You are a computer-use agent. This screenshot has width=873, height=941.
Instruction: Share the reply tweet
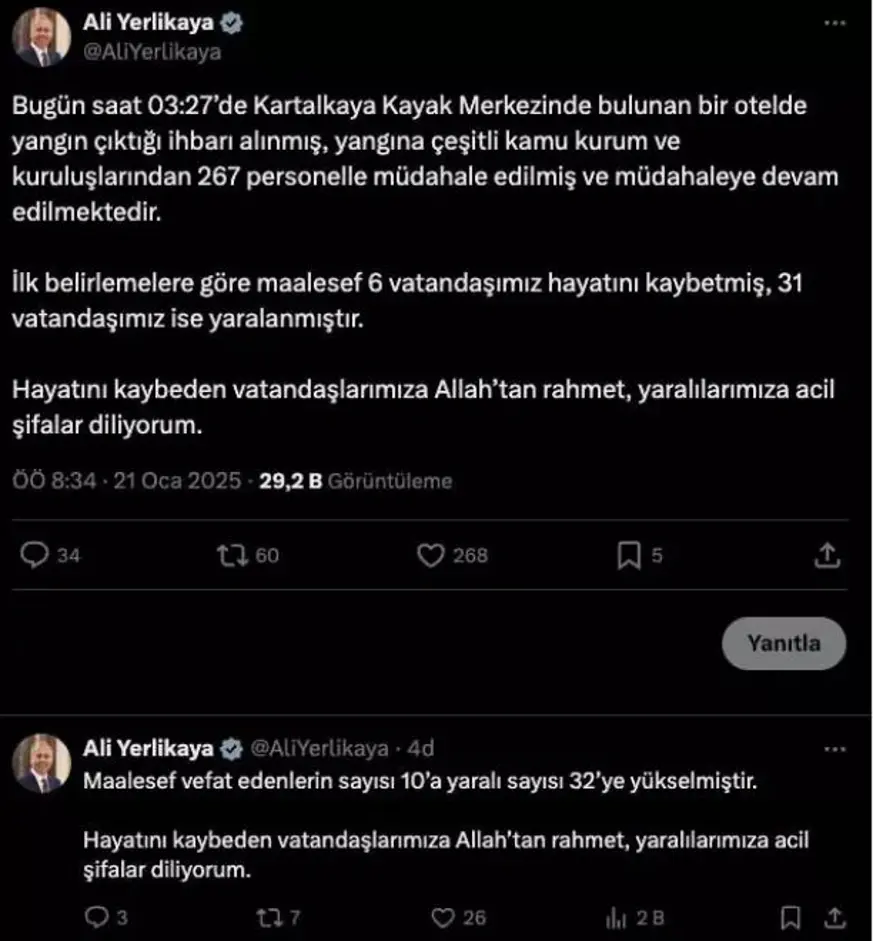(834, 917)
